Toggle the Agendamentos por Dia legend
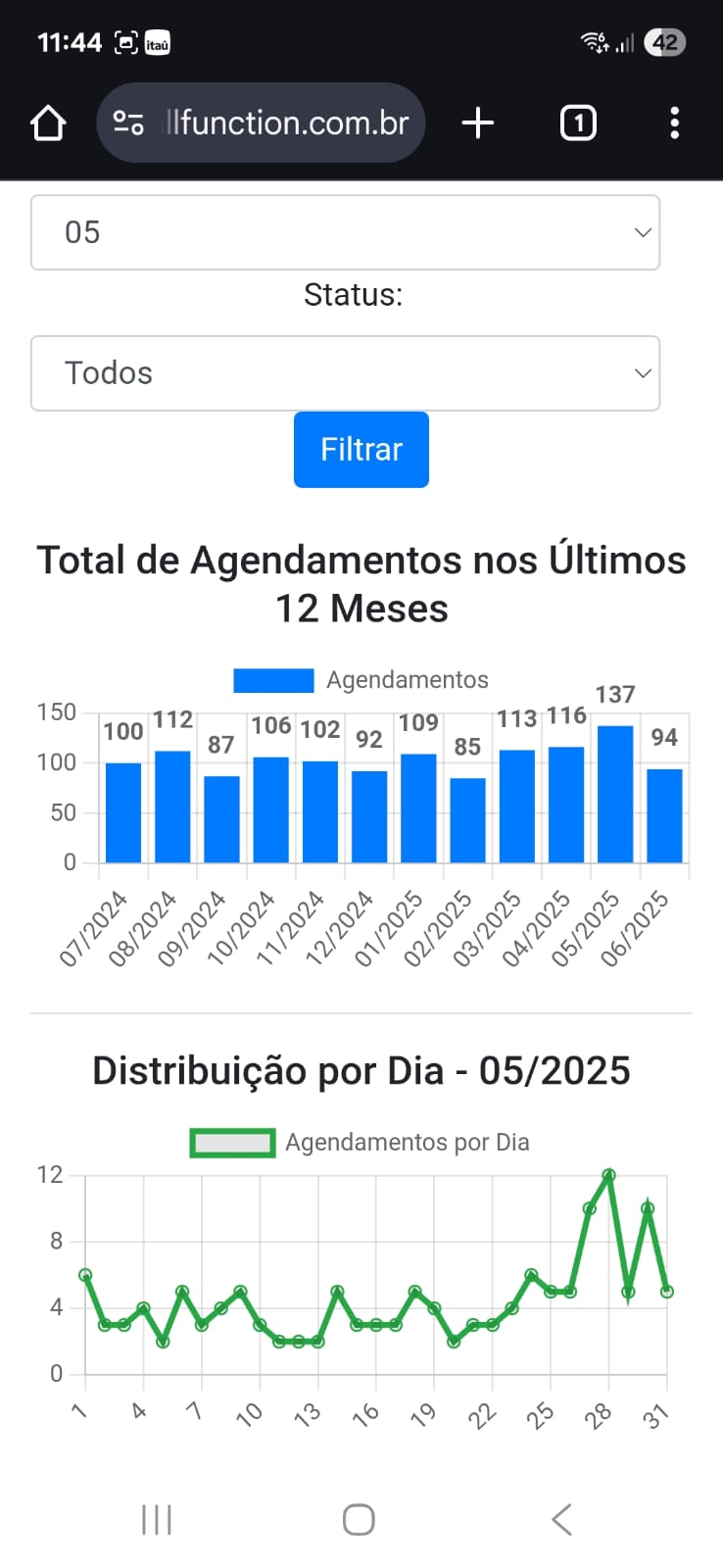Image resolution: width=723 pixels, height=1568 pixels. click(x=407, y=1142)
